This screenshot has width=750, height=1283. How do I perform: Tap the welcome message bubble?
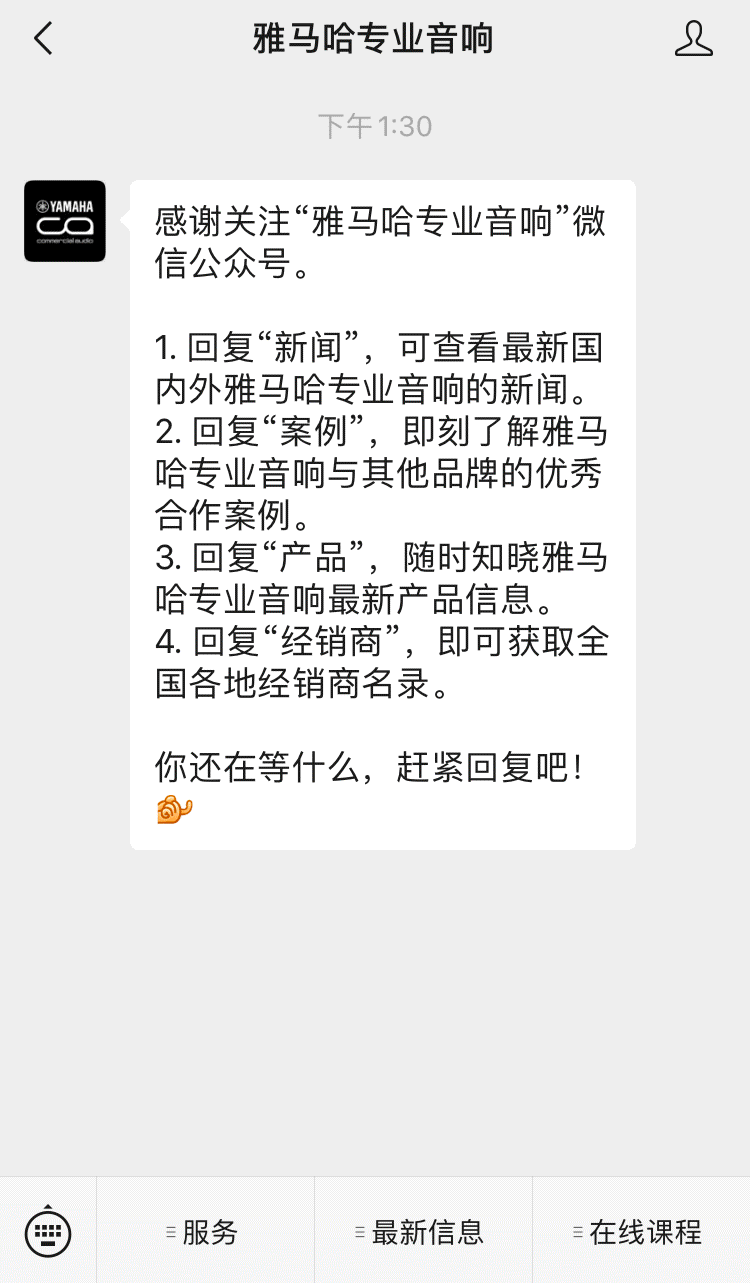pos(382,510)
